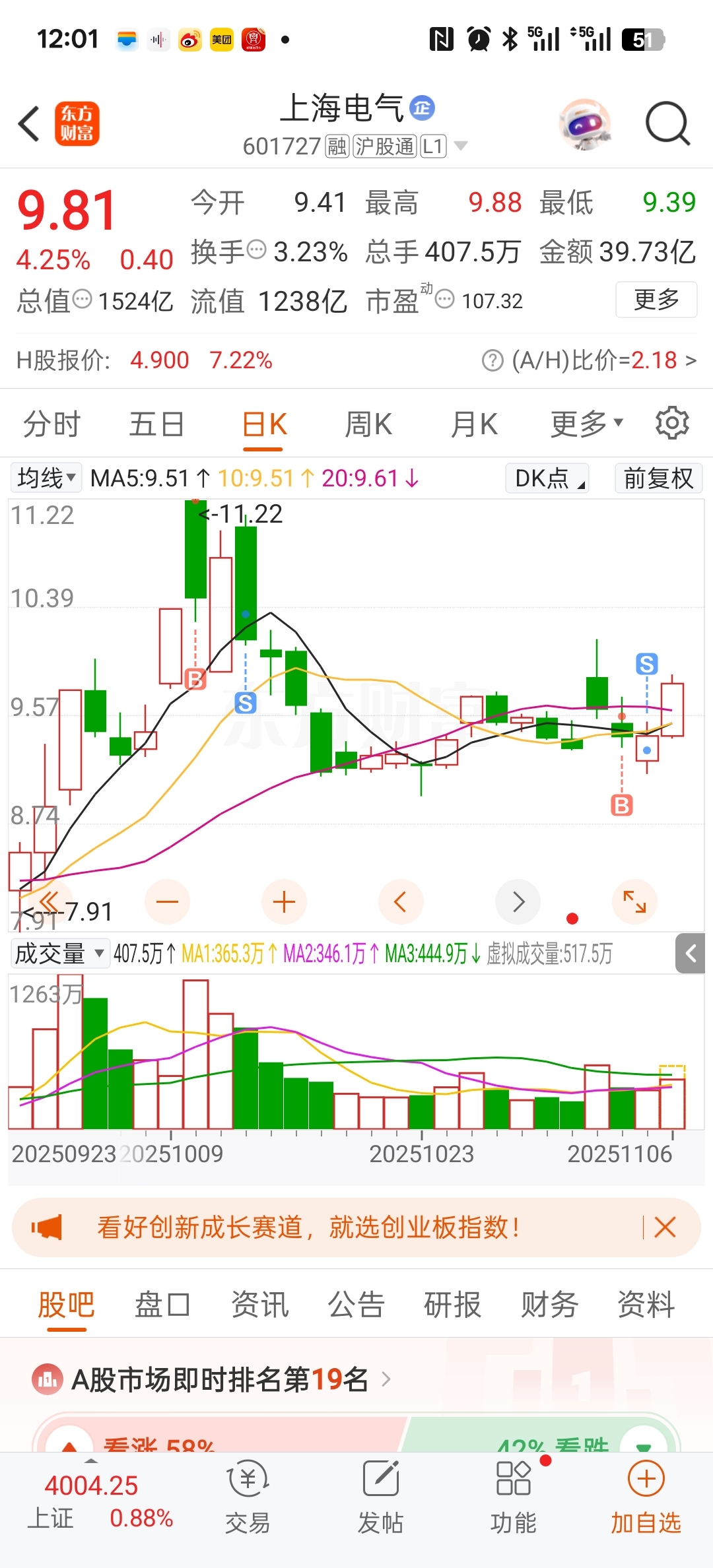Open chart settings gear icon
This screenshot has height=1568, width=713.
click(672, 423)
